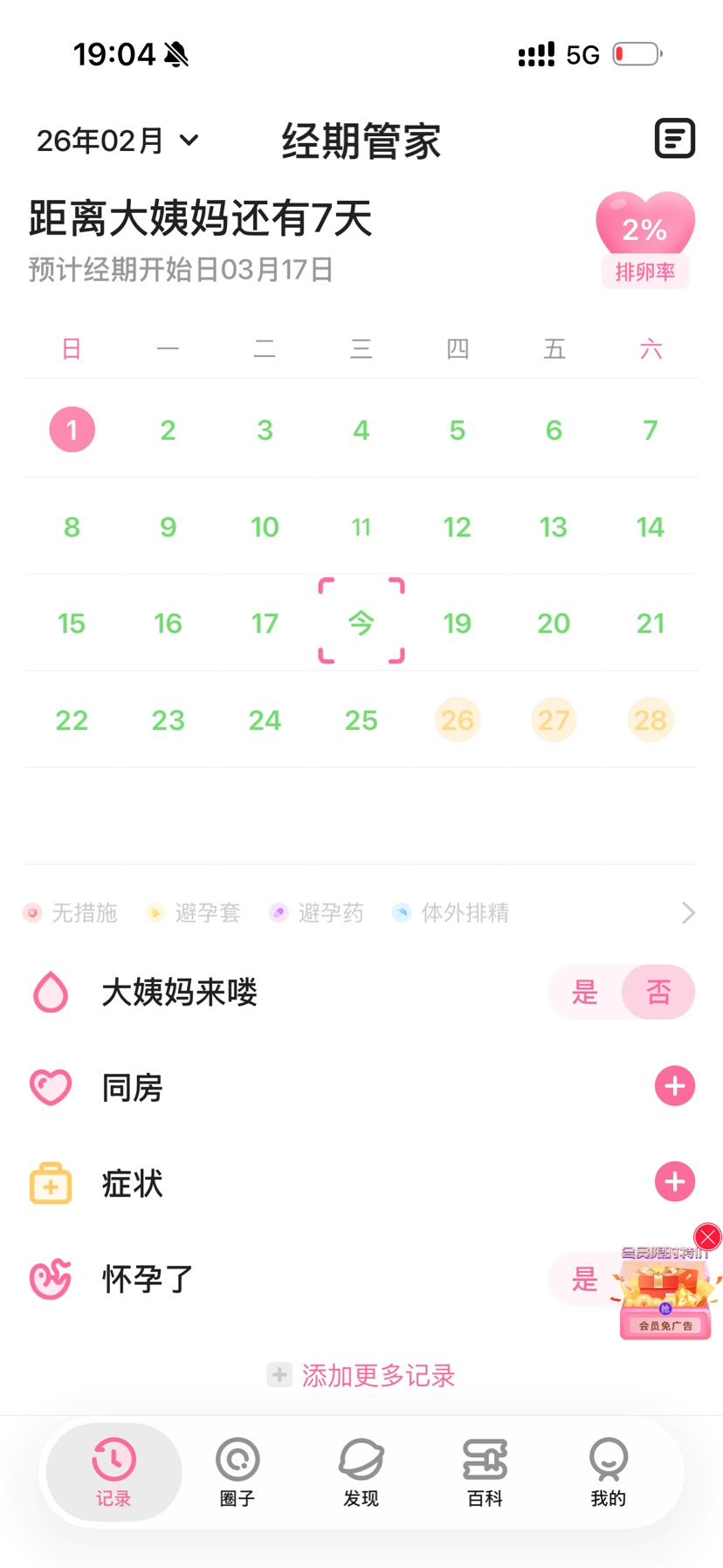
Task: Switch to the 发现 tab
Action: click(x=361, y=1472)
